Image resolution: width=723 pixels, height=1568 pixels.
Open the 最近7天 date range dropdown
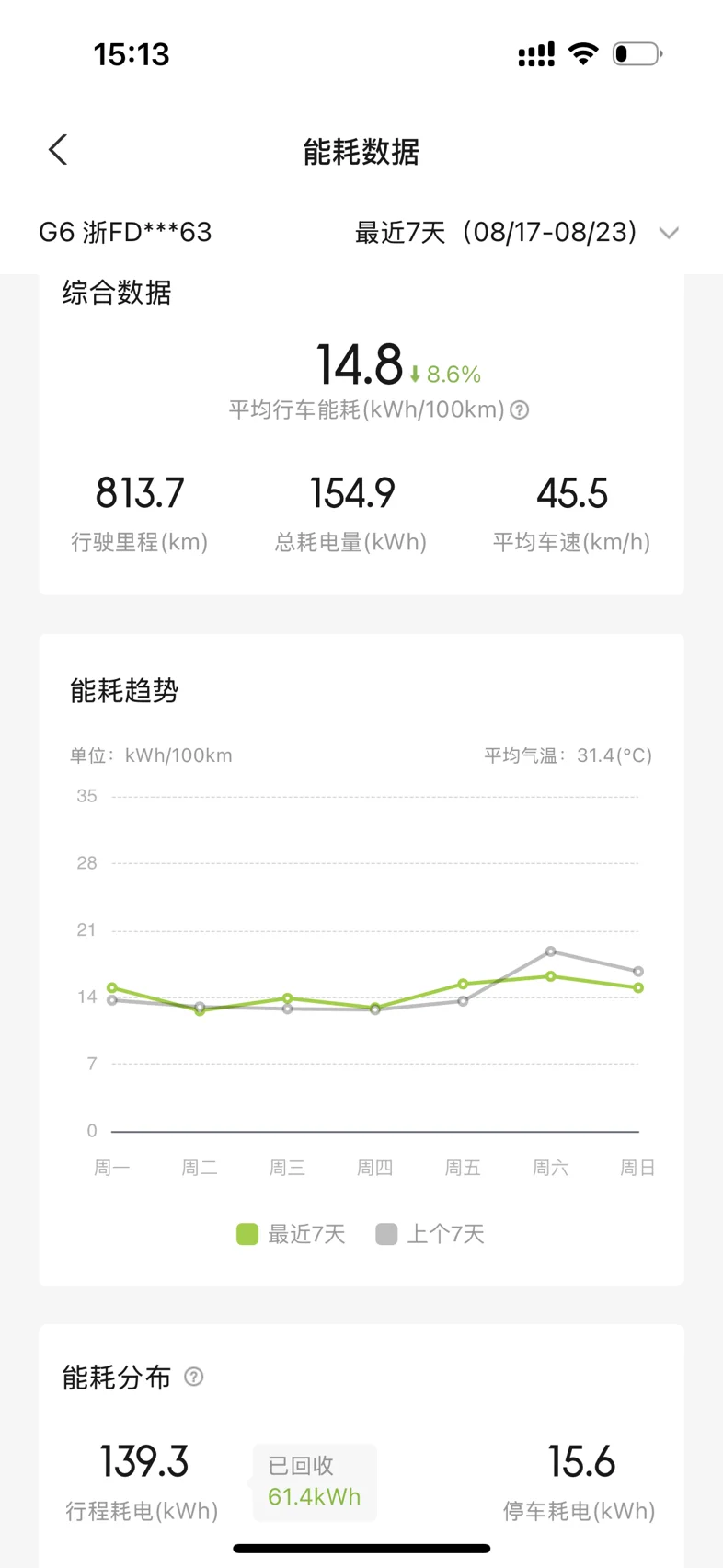click(x=517, y=232)
